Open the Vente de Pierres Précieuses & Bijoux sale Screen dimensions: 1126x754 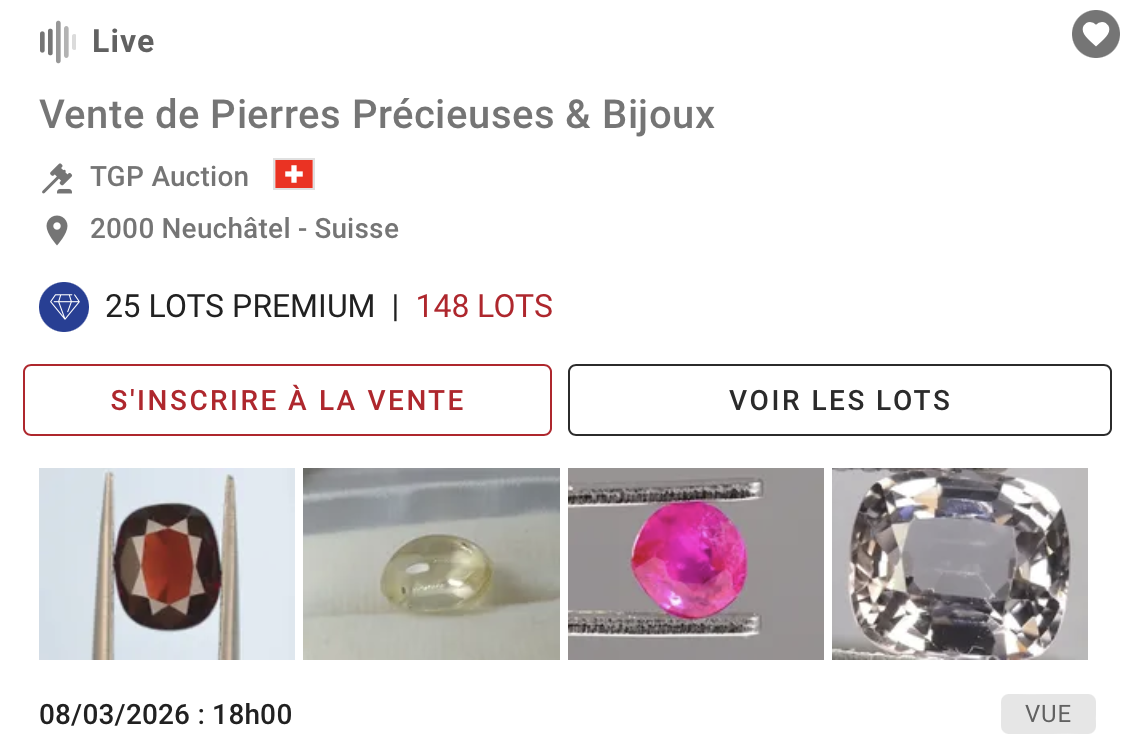(377, 115)
